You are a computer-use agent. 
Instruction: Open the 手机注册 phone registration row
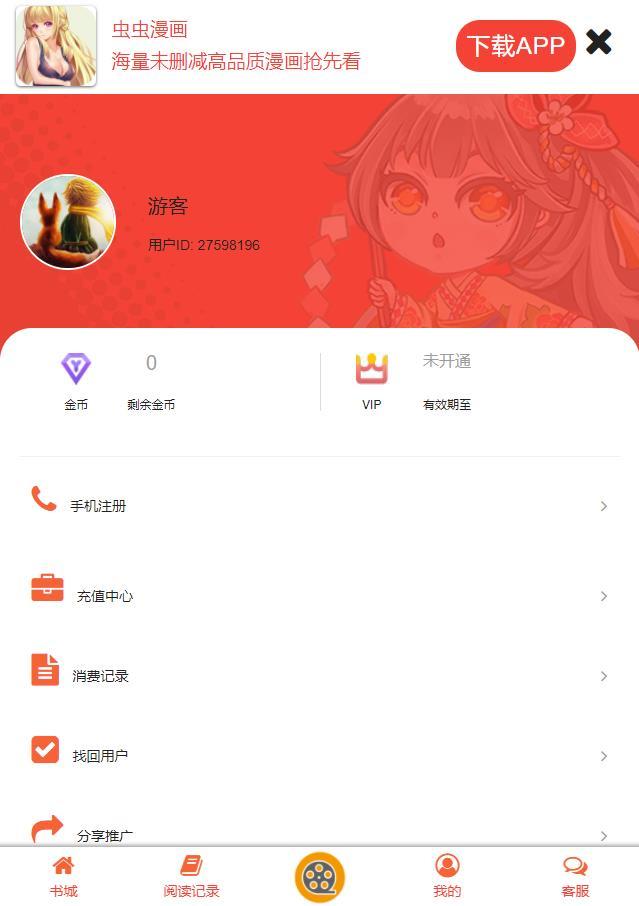(x=319, y=506)
